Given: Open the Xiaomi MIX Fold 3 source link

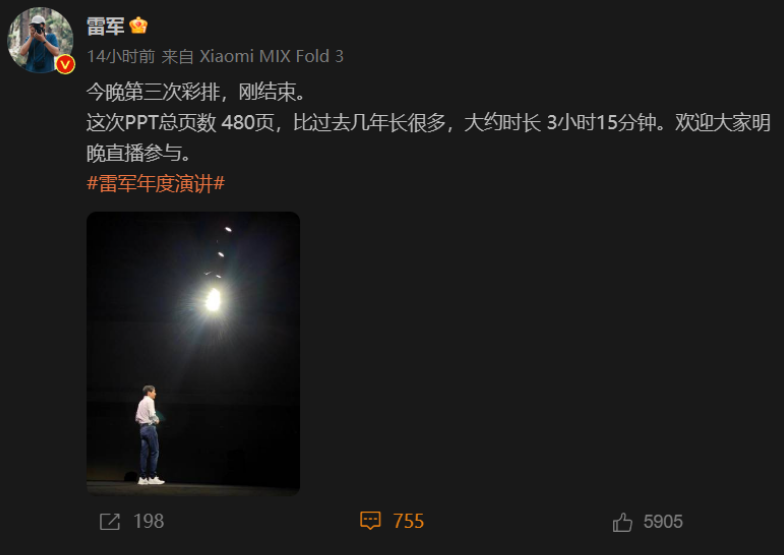Looking at the screenshot, I should point(271,56).
